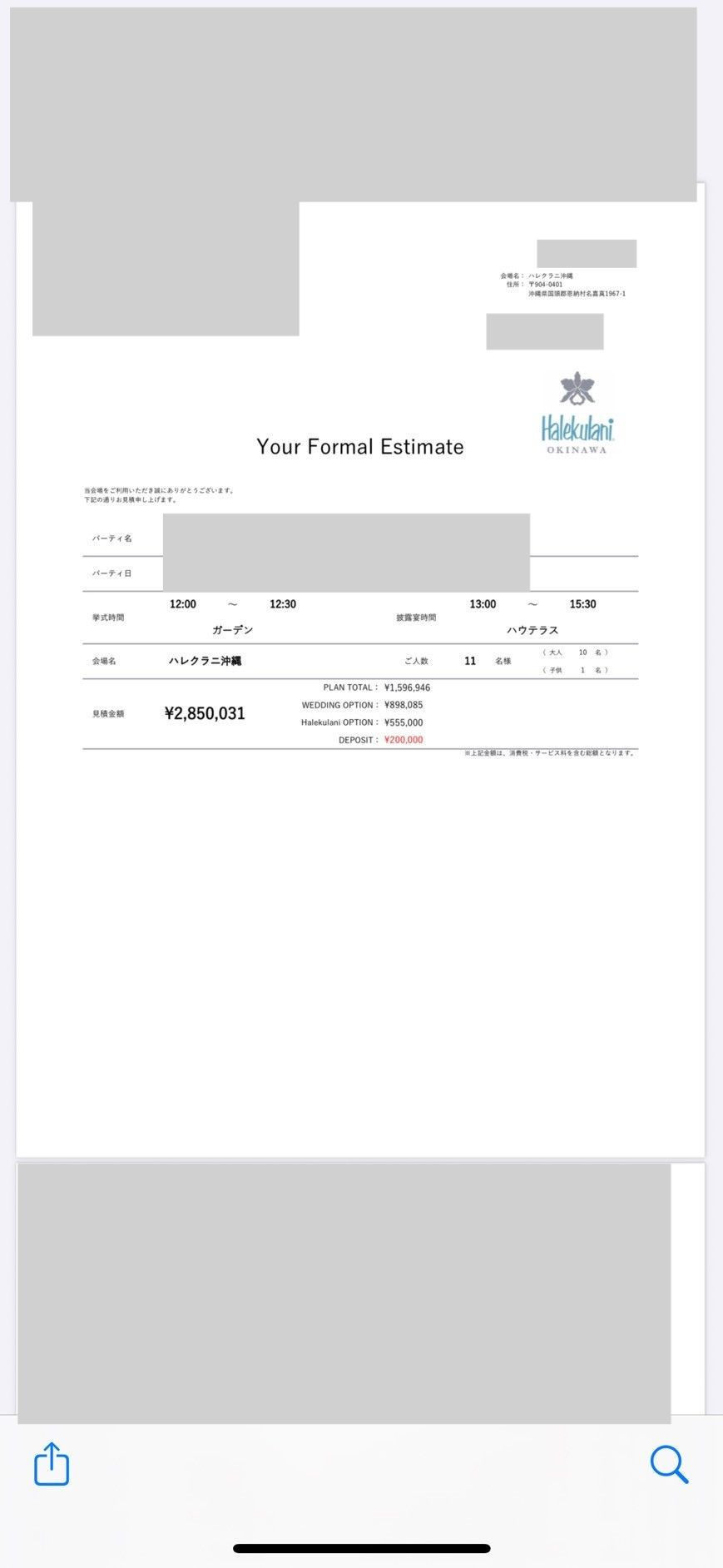Search within the document

pos(669,1464)
